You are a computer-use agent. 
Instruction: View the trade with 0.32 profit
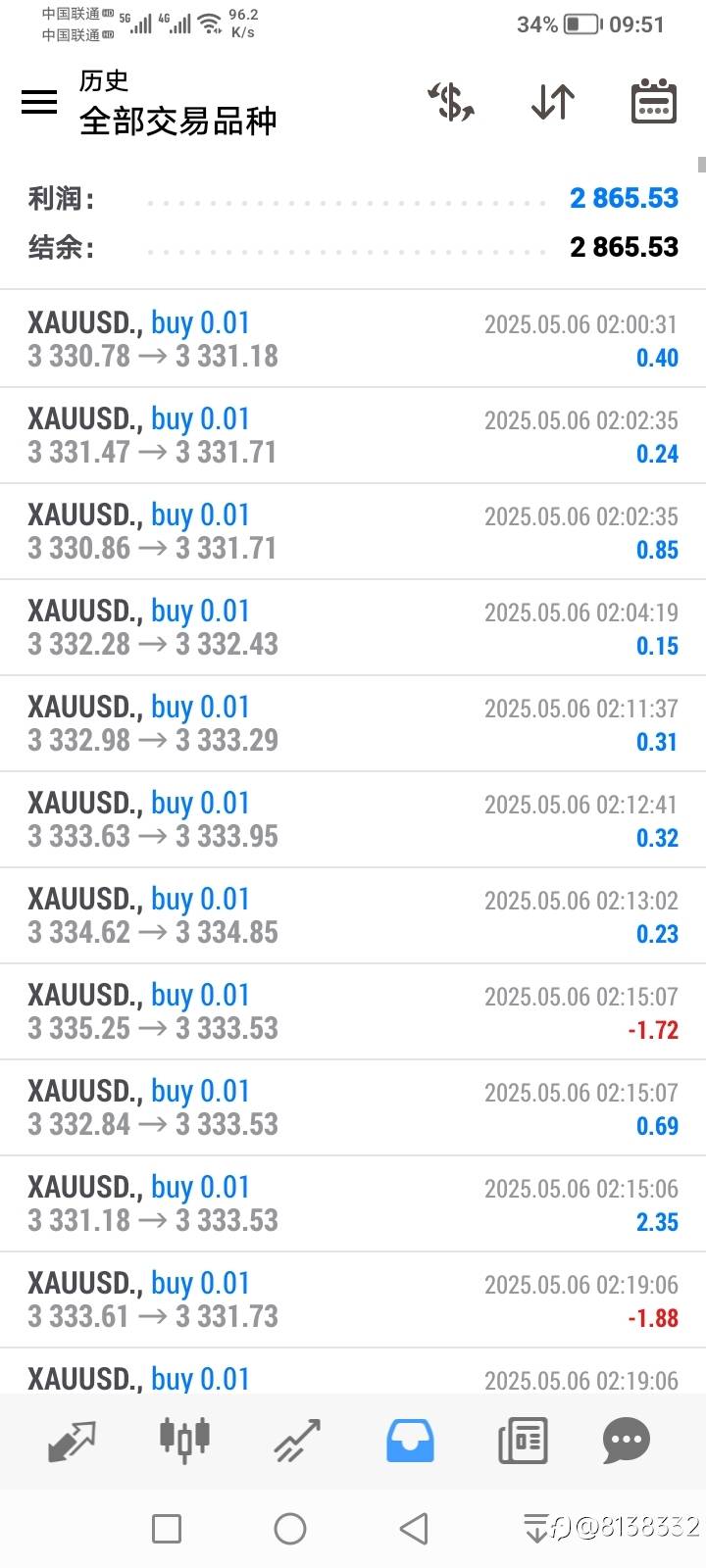pyautogui.click(x=353, y=819)
